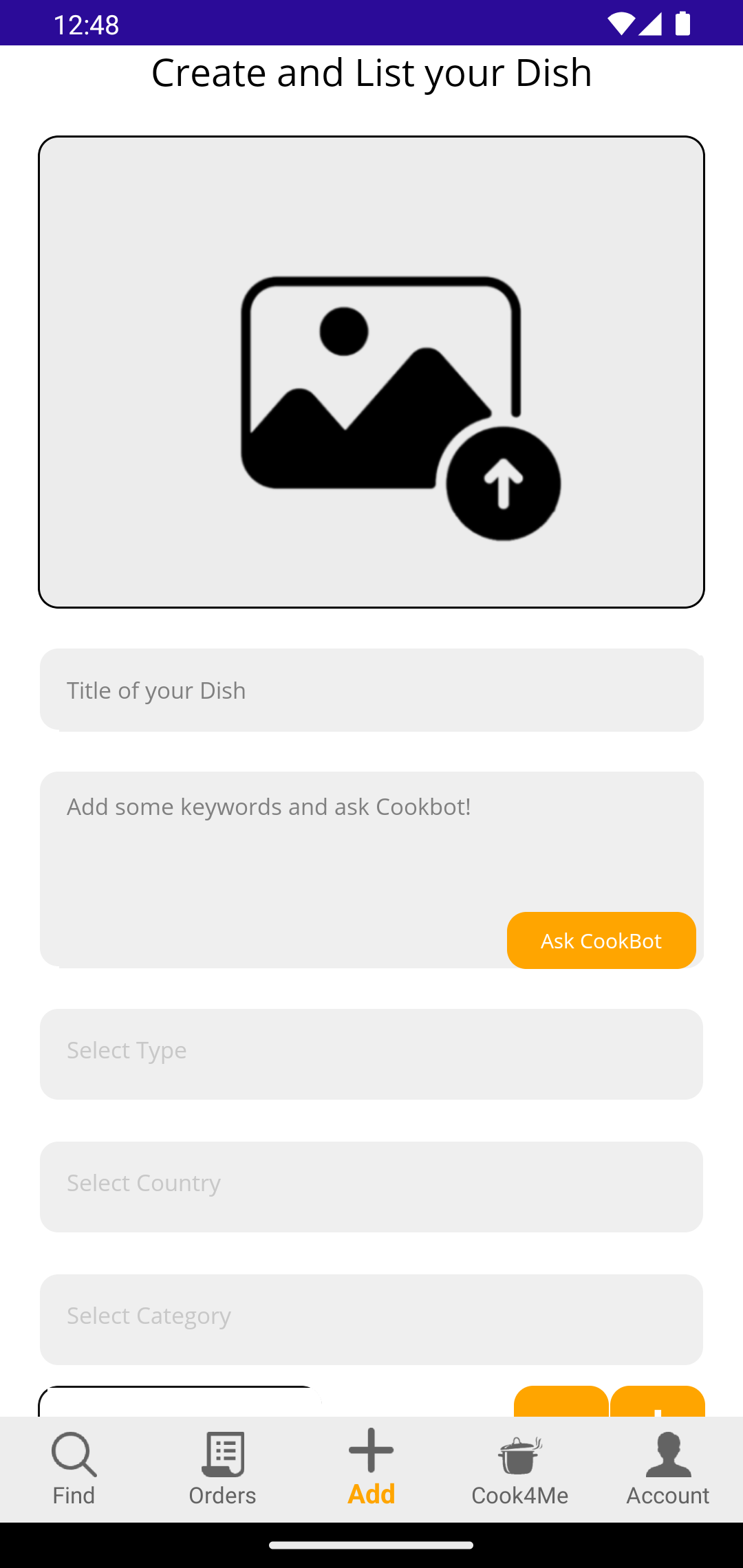Select the Add tab
Image resolution: width=743 pixels, height=1568 pixels.
[371, 1469]
